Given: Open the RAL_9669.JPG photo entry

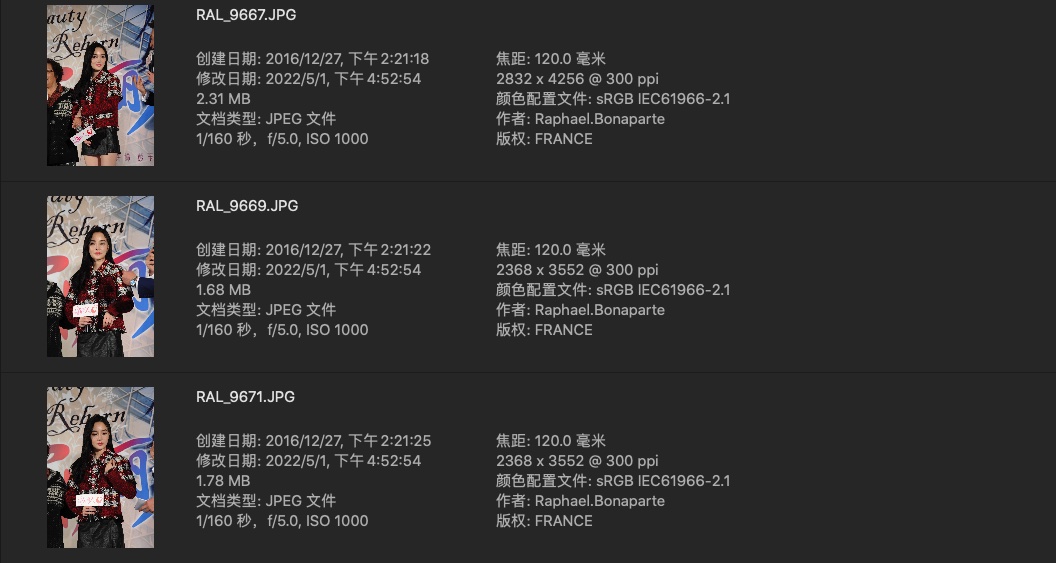Looking at the screenshot, I should (x=247, y=206).
